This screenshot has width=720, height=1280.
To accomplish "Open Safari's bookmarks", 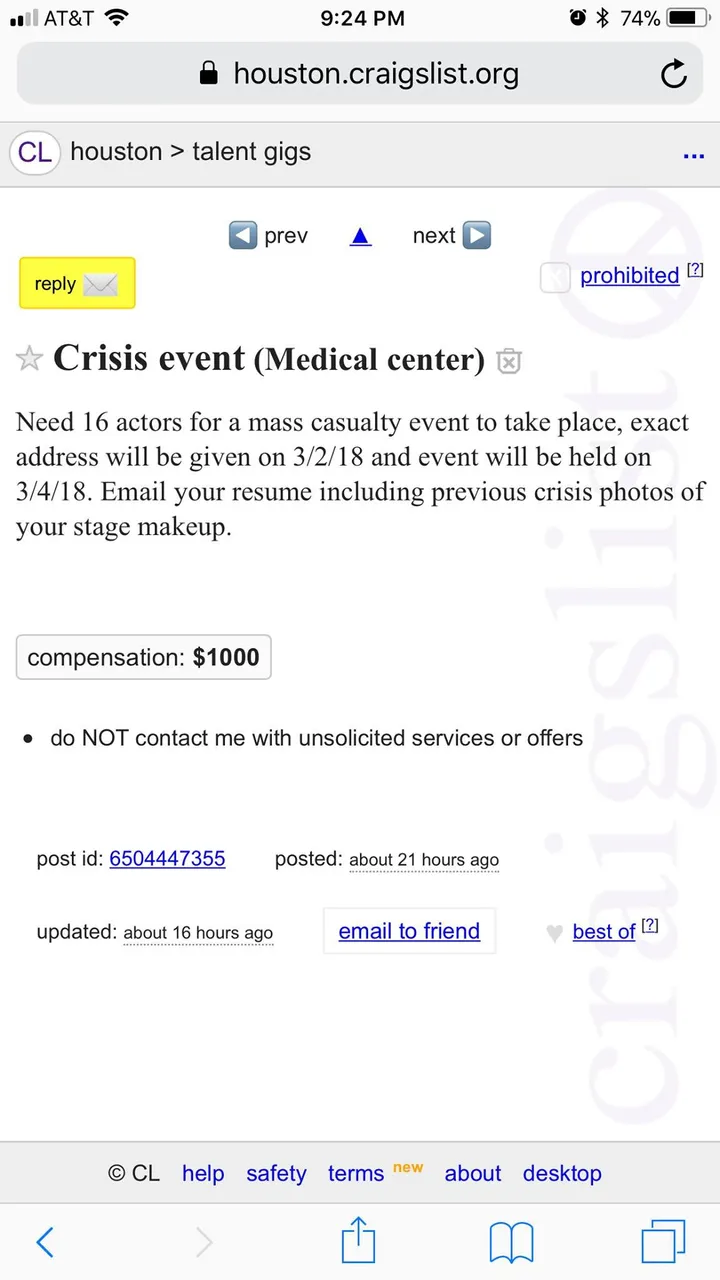I will coord(511,1244).
